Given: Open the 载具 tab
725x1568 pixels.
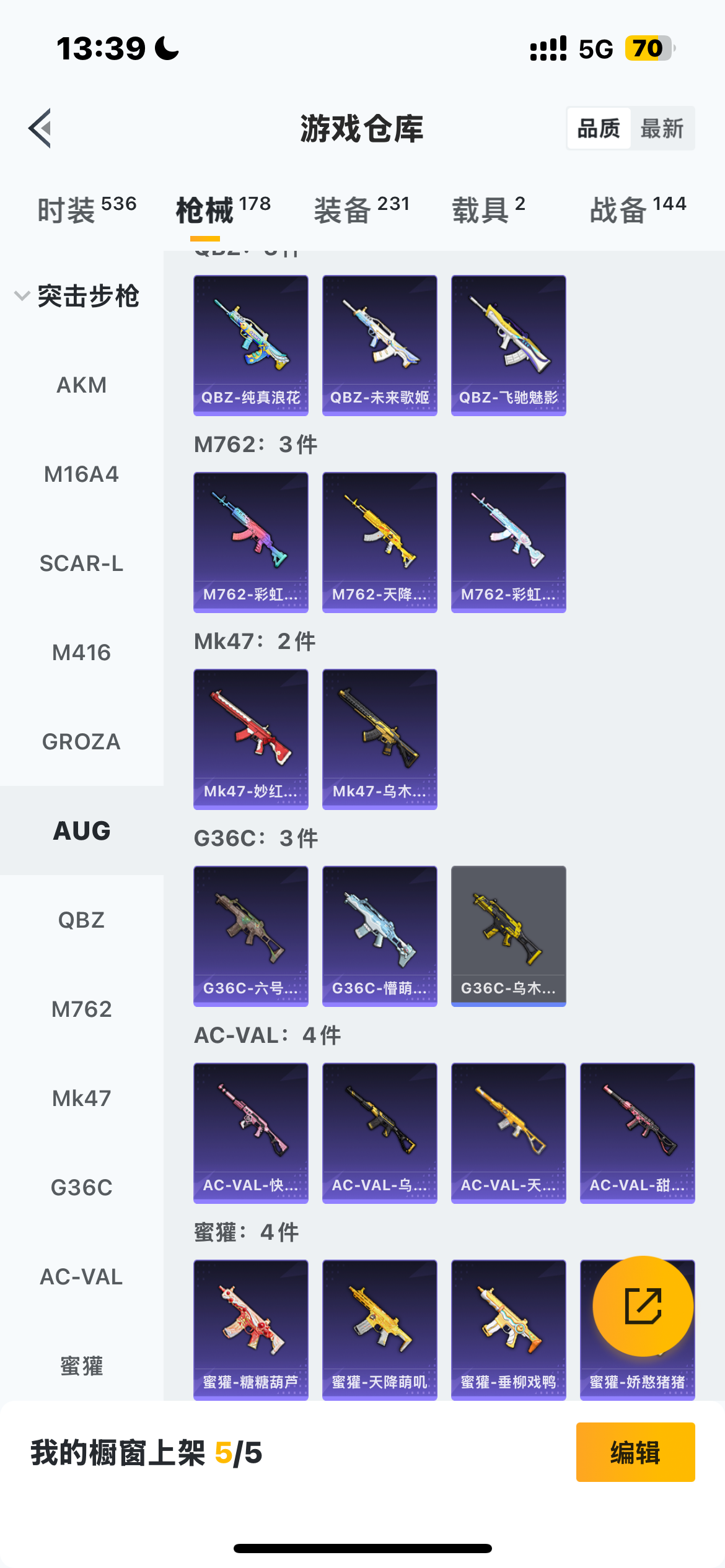Looking at the screenshot, I should coord(488,209).
